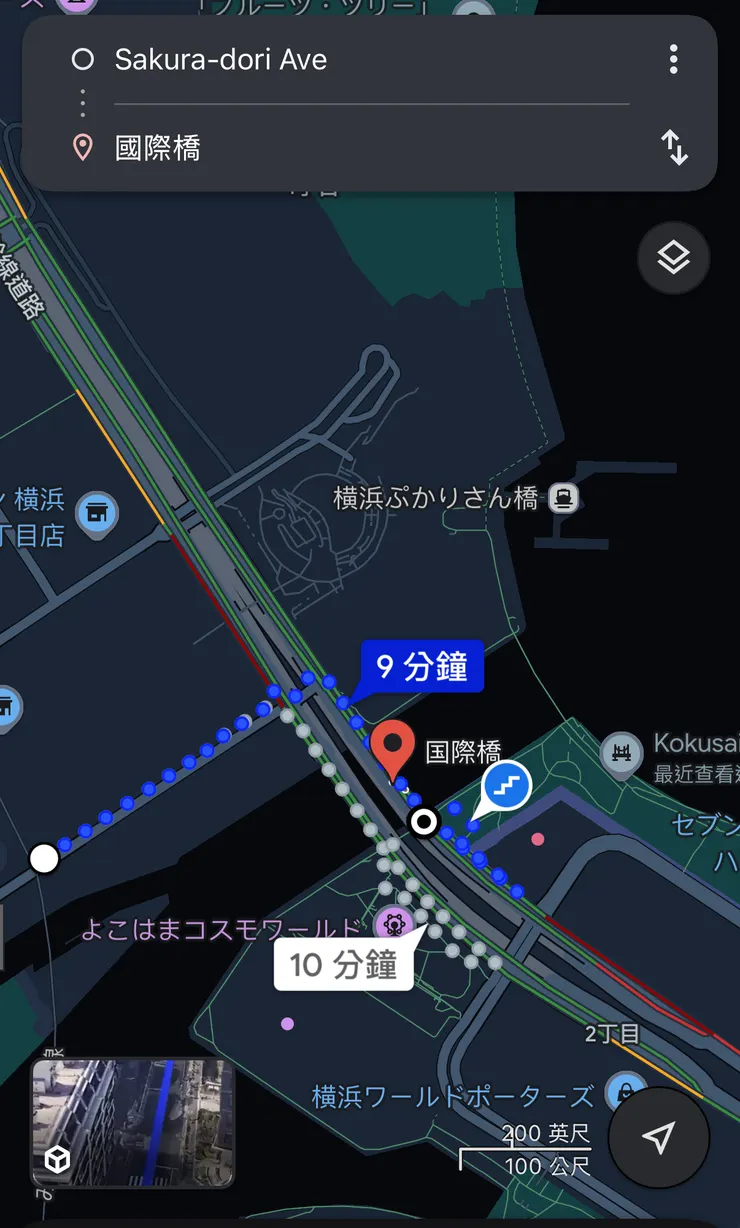Open the map layers selector

pos(673,257)
